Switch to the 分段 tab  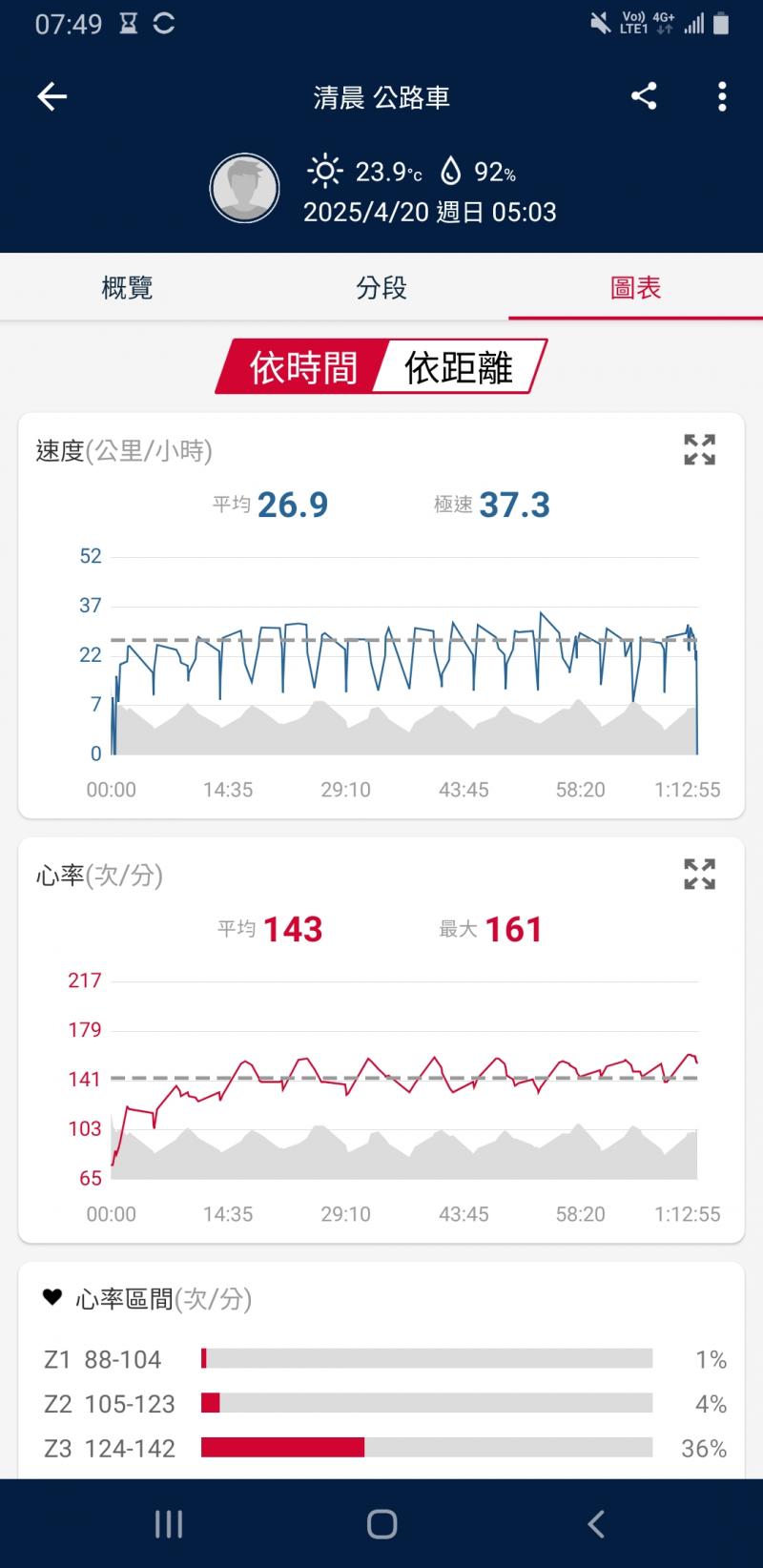[x=381, y=287]
